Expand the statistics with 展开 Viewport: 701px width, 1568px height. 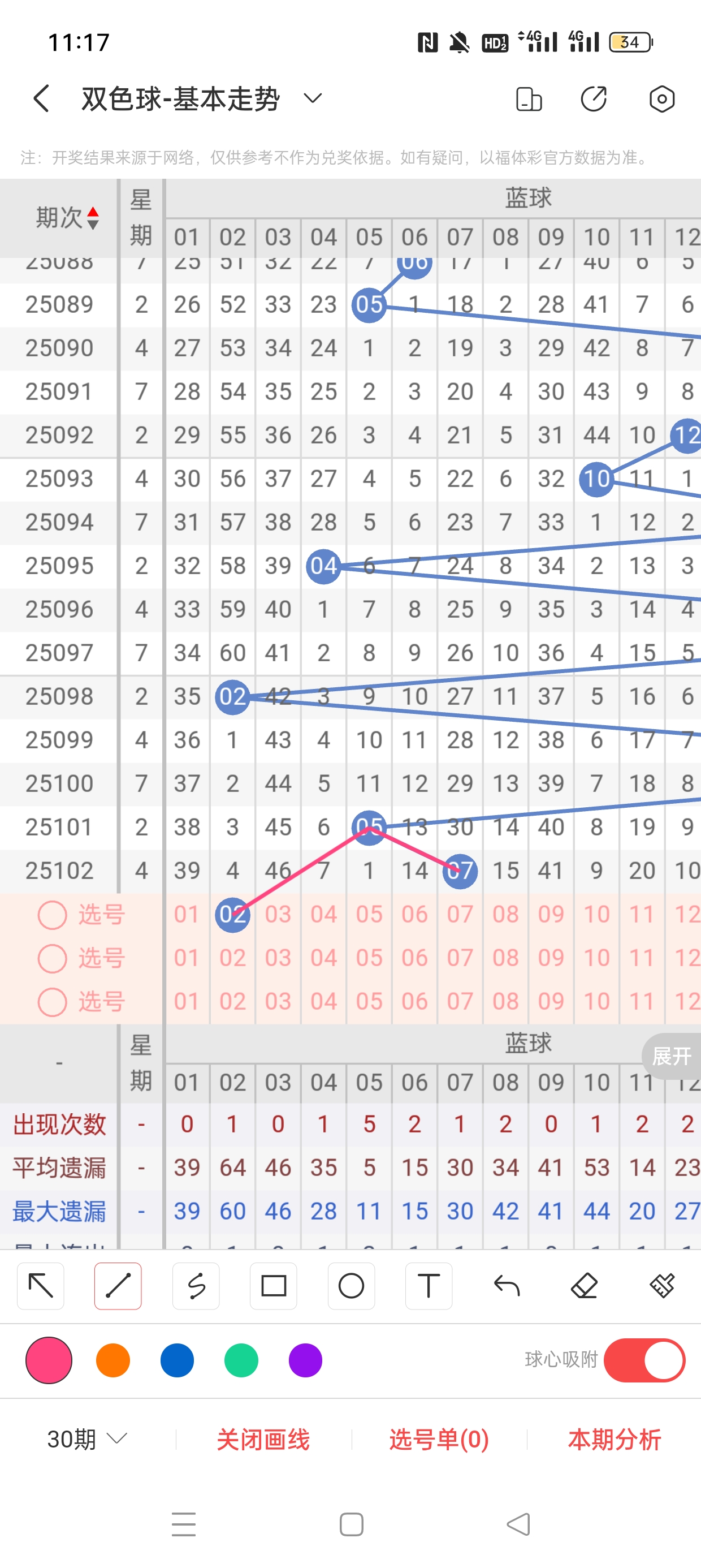tap(672, 1056)
